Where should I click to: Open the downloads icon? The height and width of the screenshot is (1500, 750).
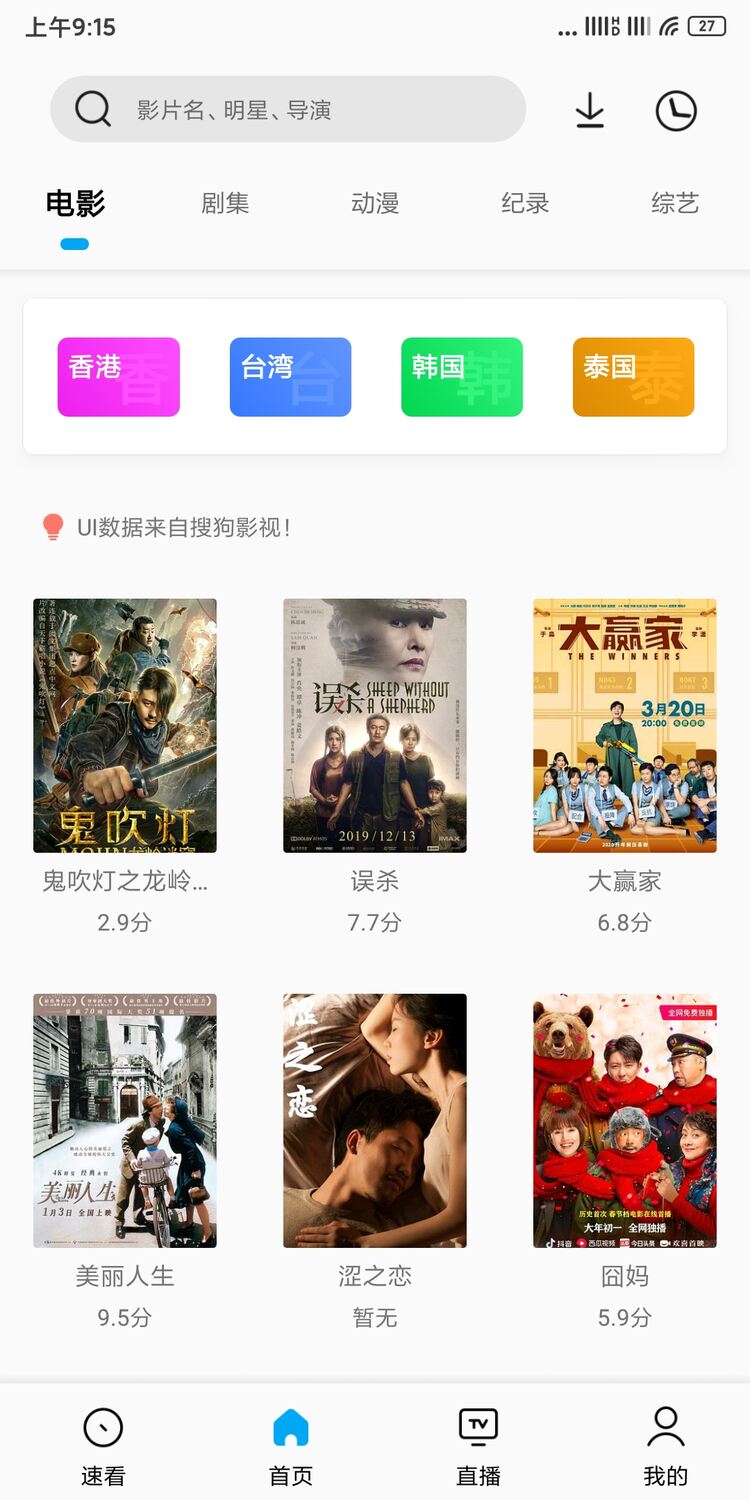[590, 110]
